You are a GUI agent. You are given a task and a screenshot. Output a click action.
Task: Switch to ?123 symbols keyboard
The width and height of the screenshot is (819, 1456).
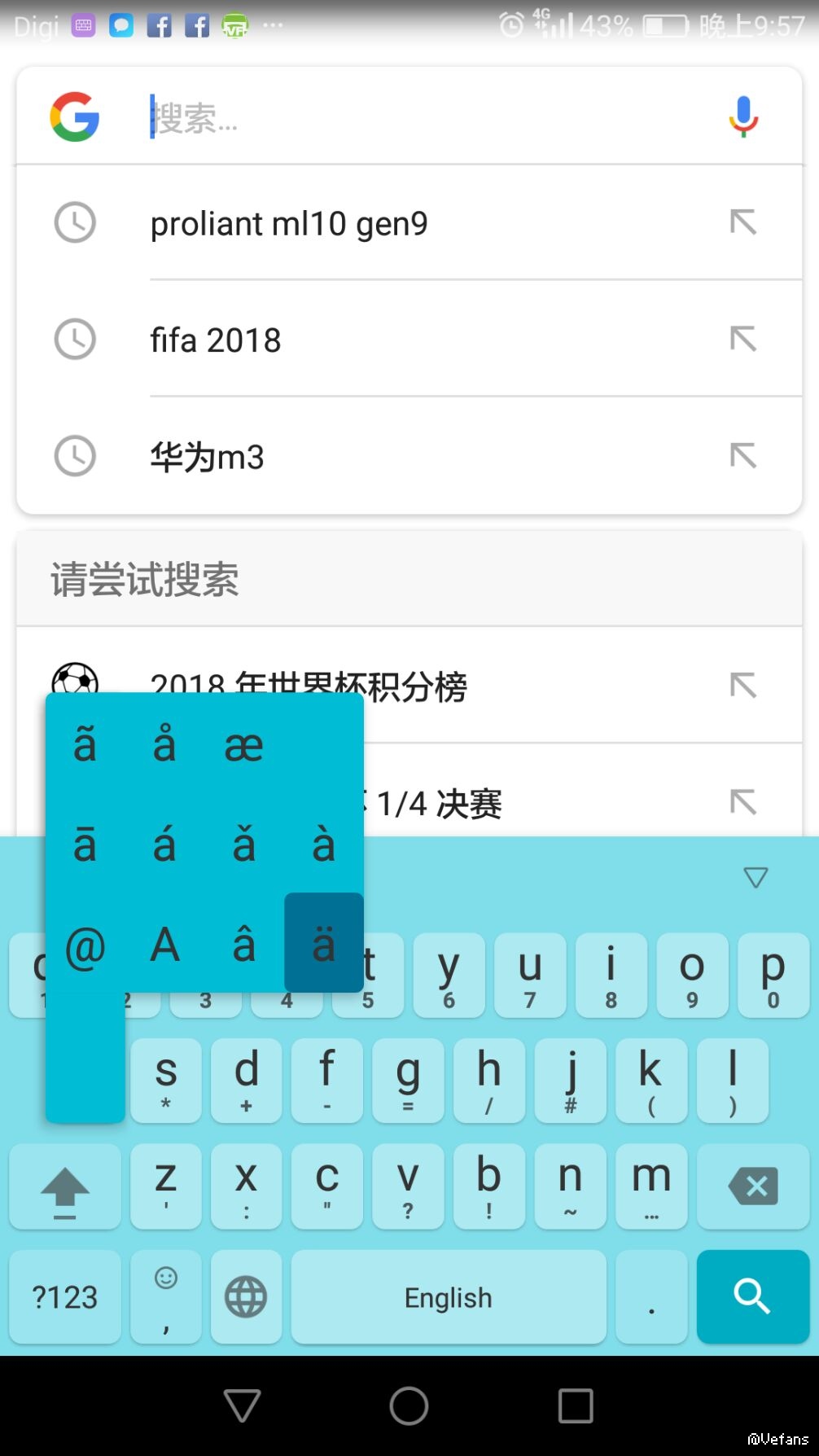65,1296
